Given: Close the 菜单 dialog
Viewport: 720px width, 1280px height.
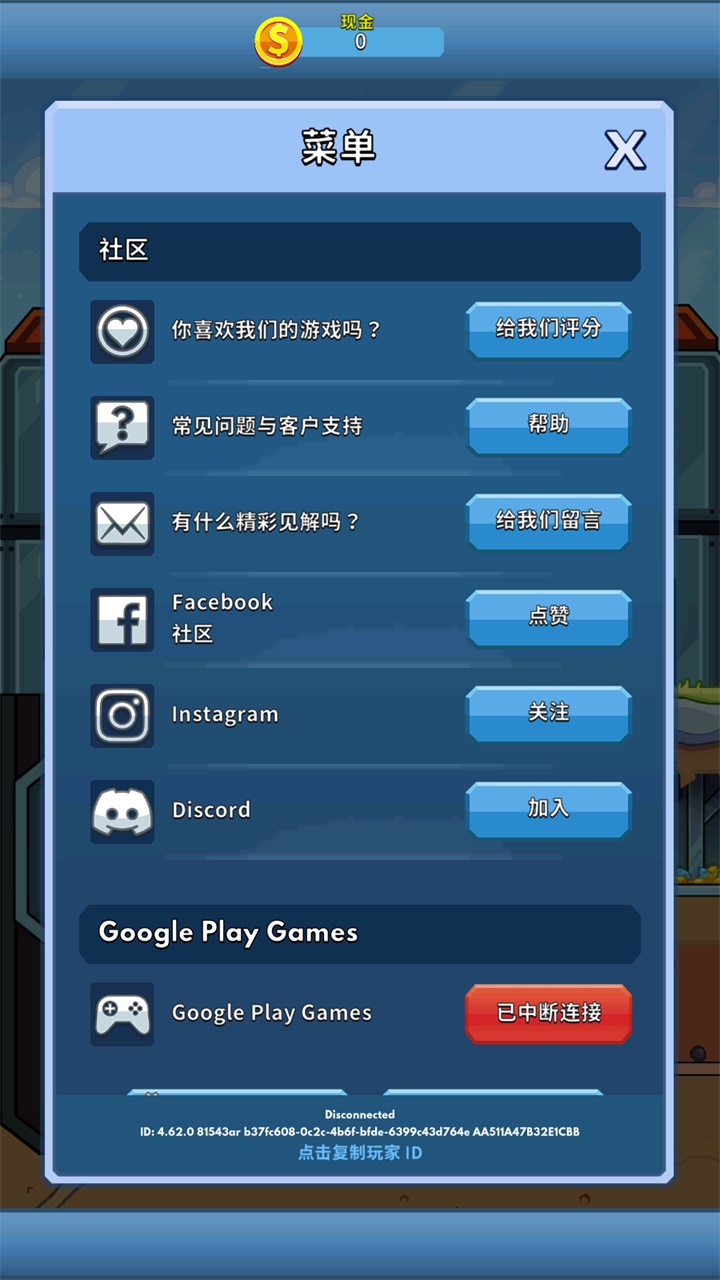Looking at the screenshot, I should (626, 150).
